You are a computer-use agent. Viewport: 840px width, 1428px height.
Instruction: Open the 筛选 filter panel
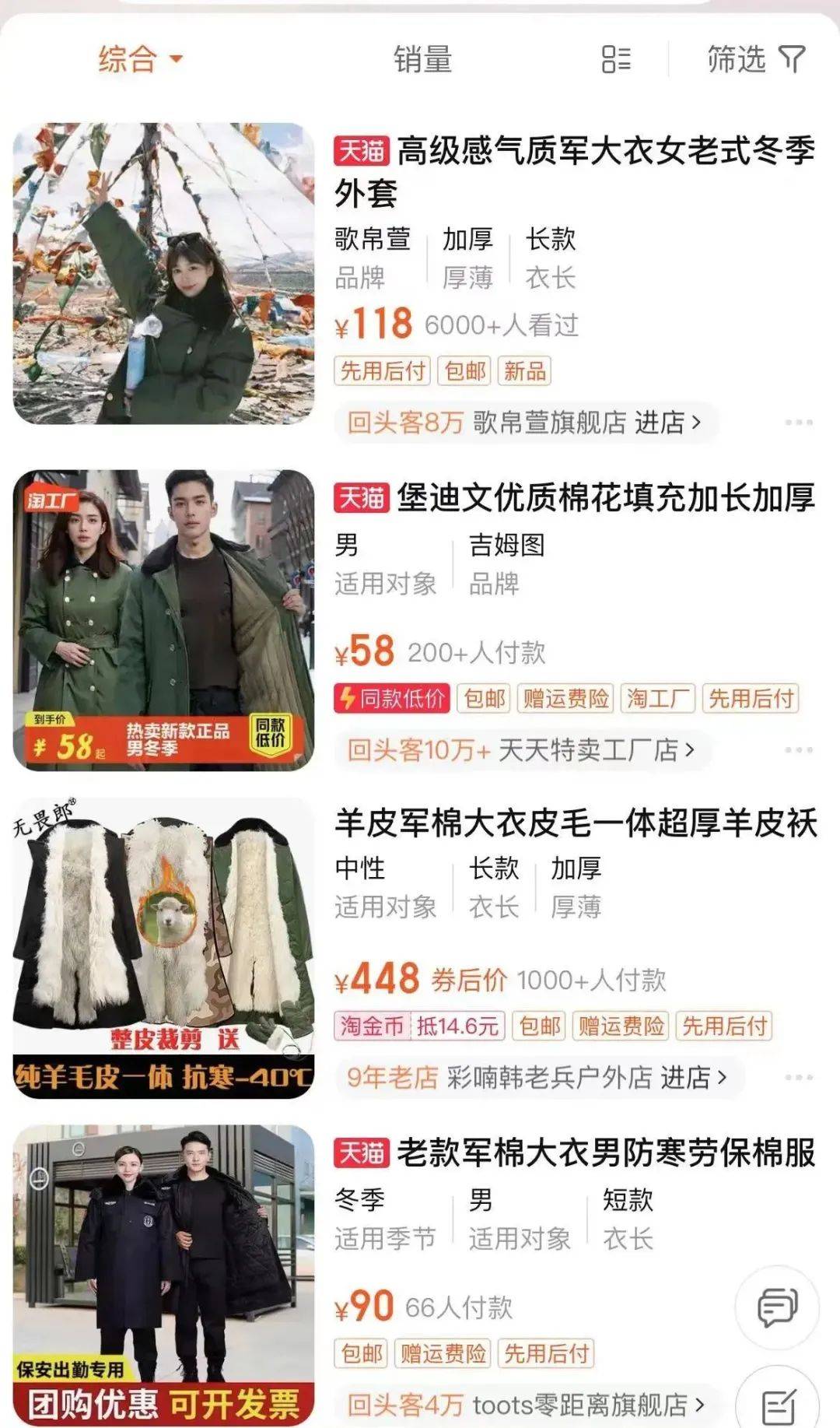[x=755, y=59]
